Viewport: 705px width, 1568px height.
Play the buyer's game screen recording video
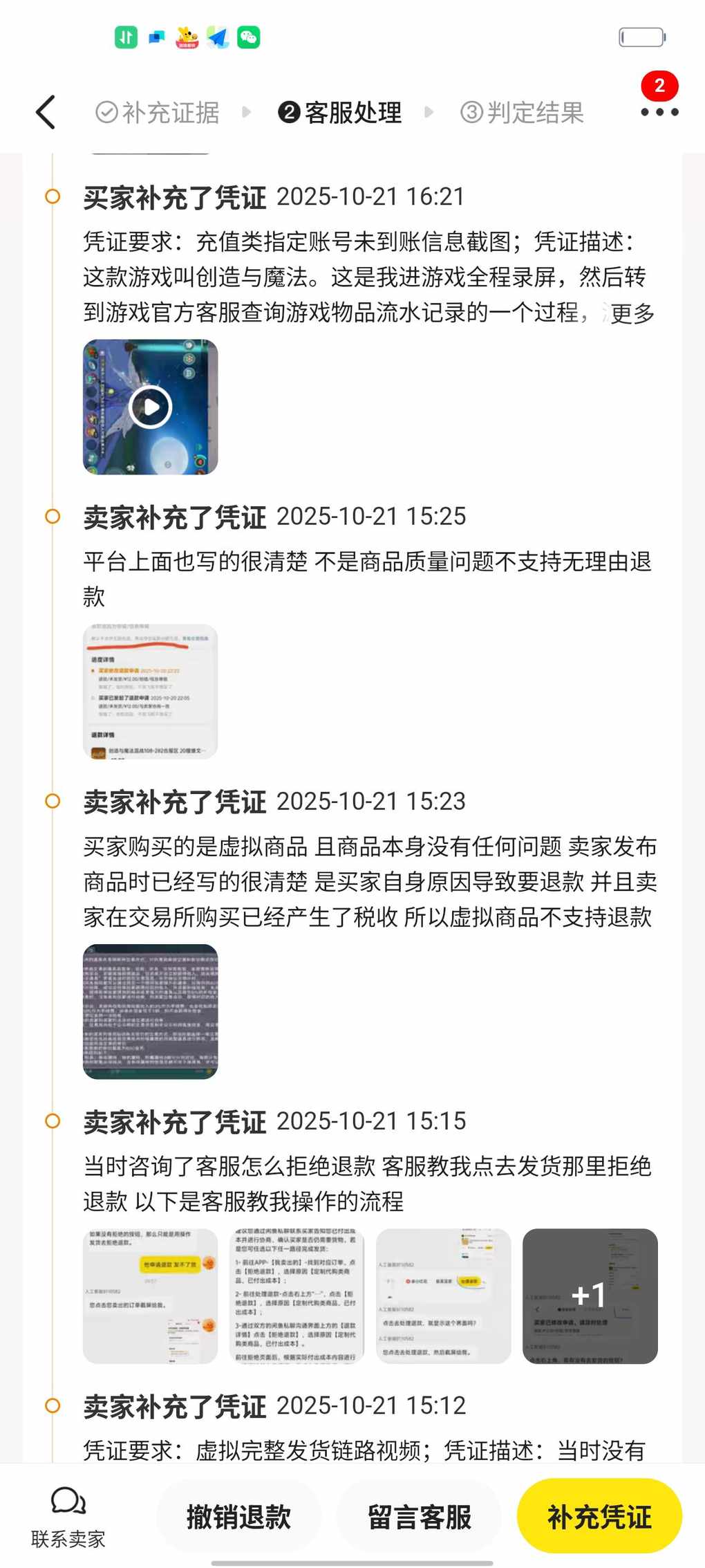pos(150,407)
